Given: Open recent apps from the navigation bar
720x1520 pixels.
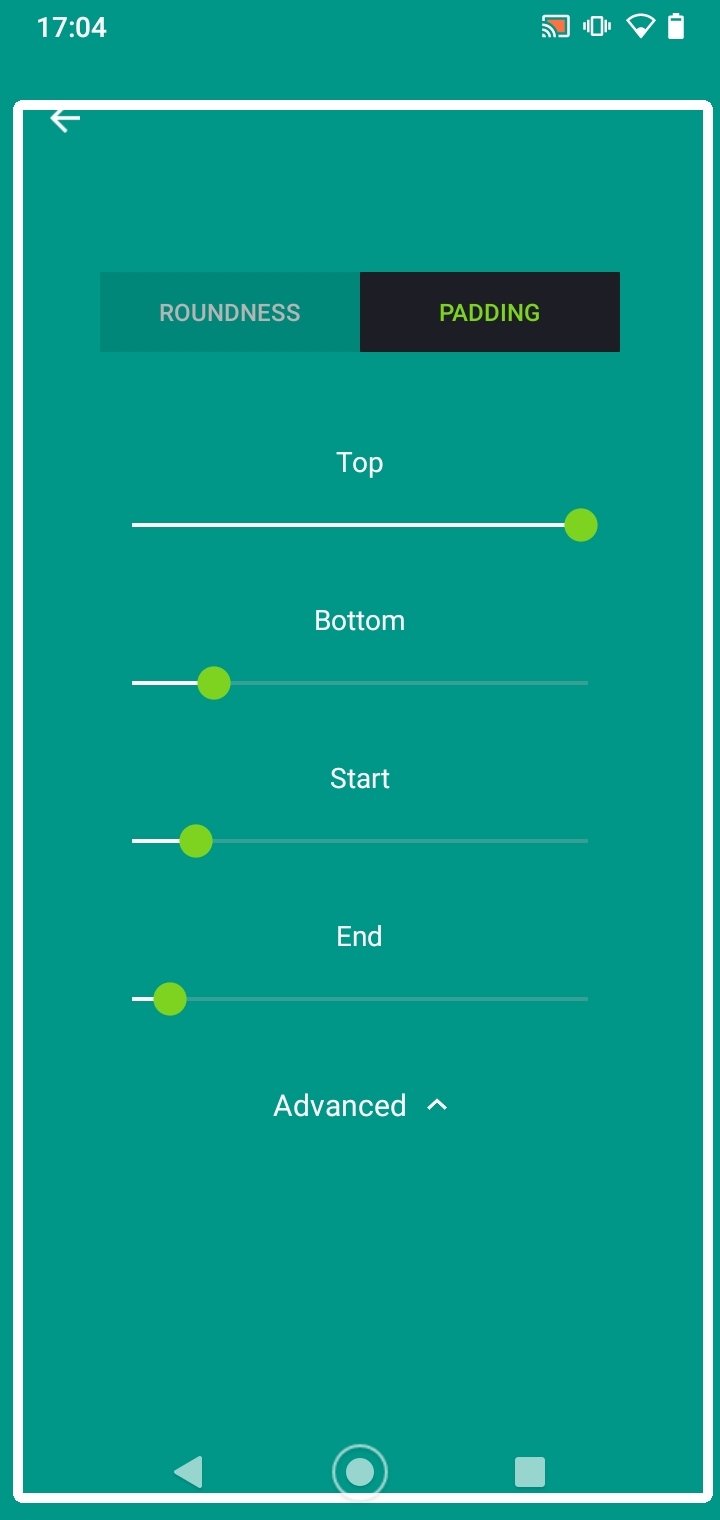Looking at the screenshot, I should click(529, 1472).
